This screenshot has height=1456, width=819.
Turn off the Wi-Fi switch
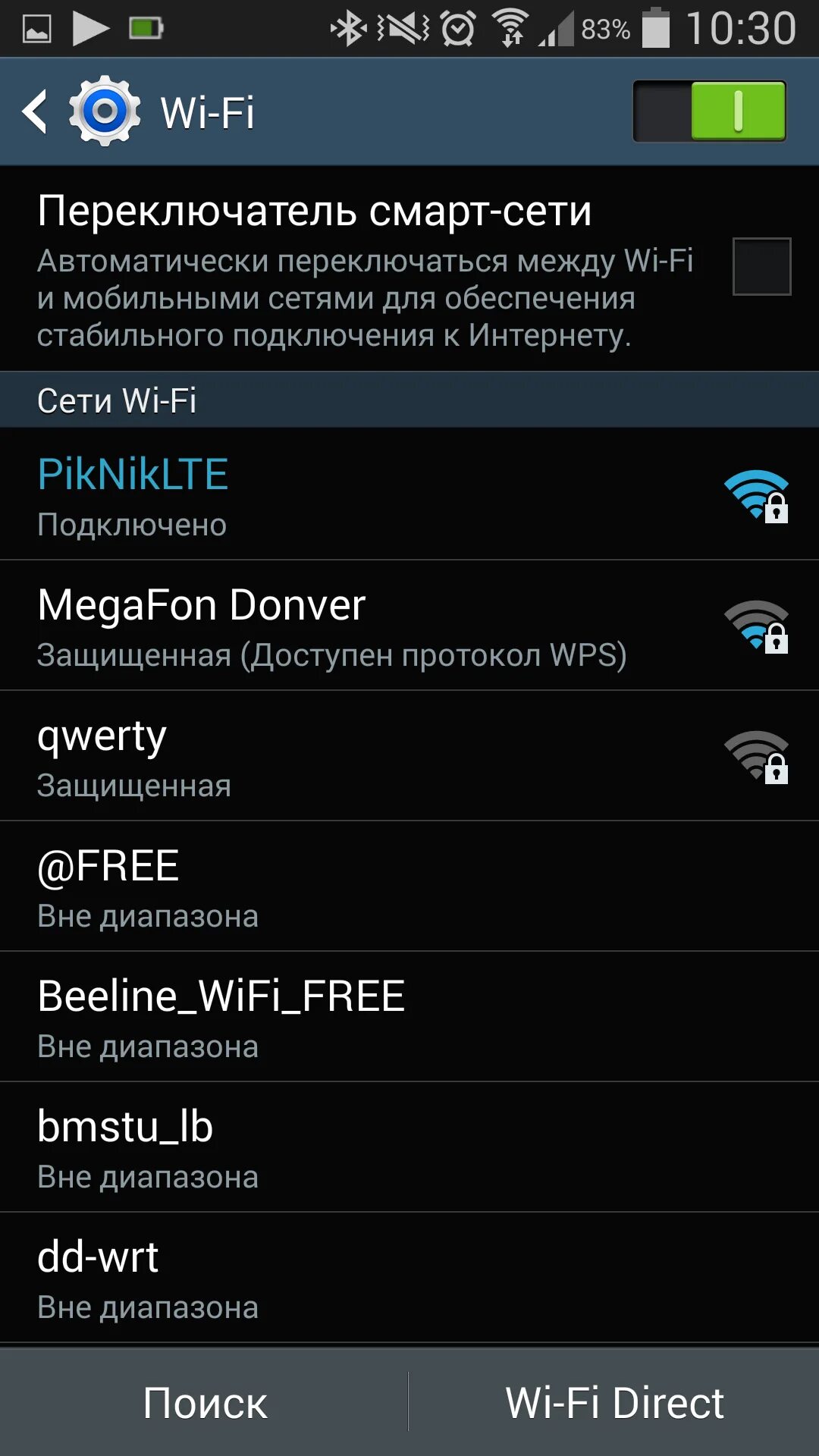(x=709, y=111)
